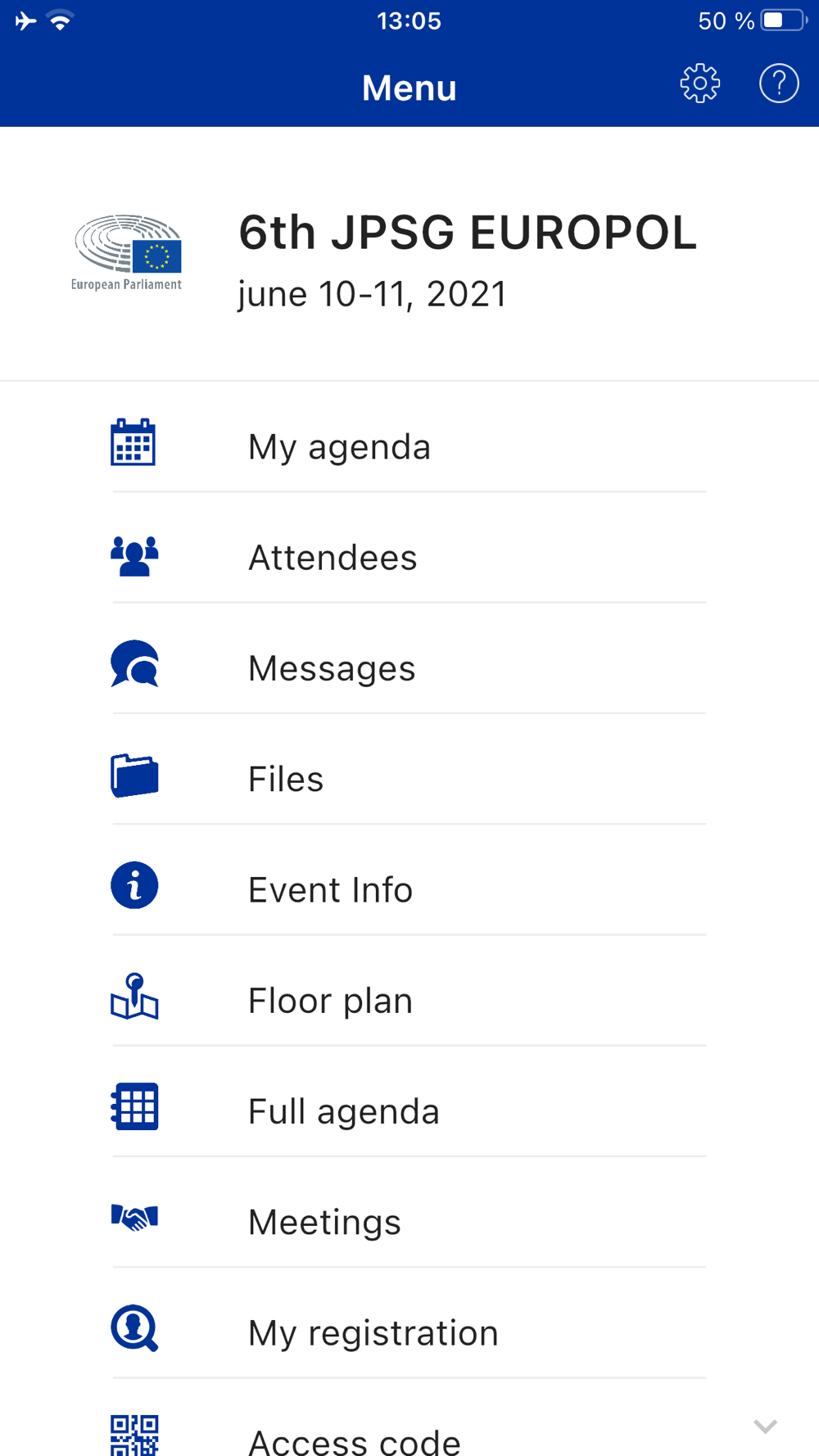Go to Files
The width and height of the screenshot is (819, 1456).
pyautogui.click(x=409, y=778)
